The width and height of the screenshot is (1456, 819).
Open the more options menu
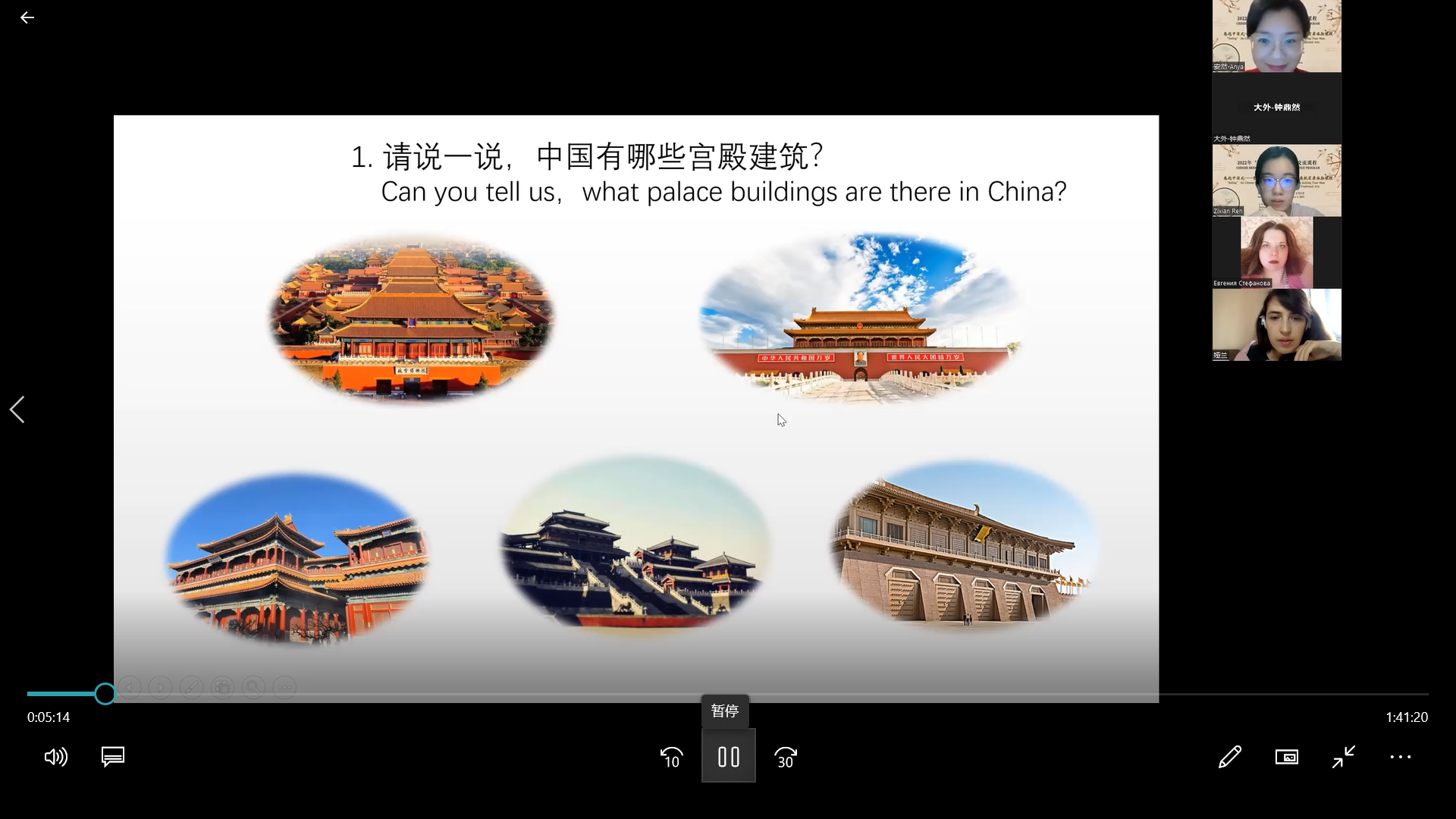pos(1400,757)
